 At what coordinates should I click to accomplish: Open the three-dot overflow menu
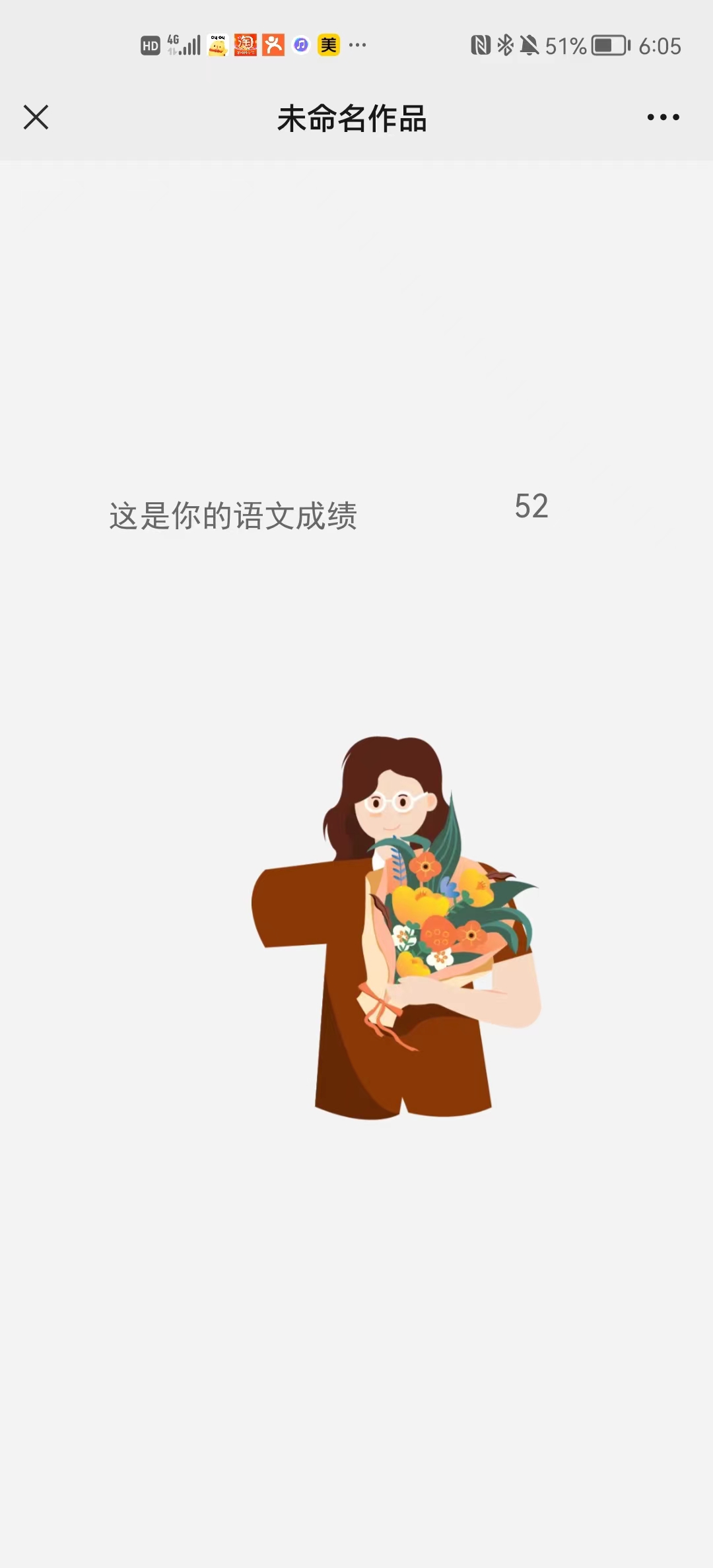click(663, 117)
